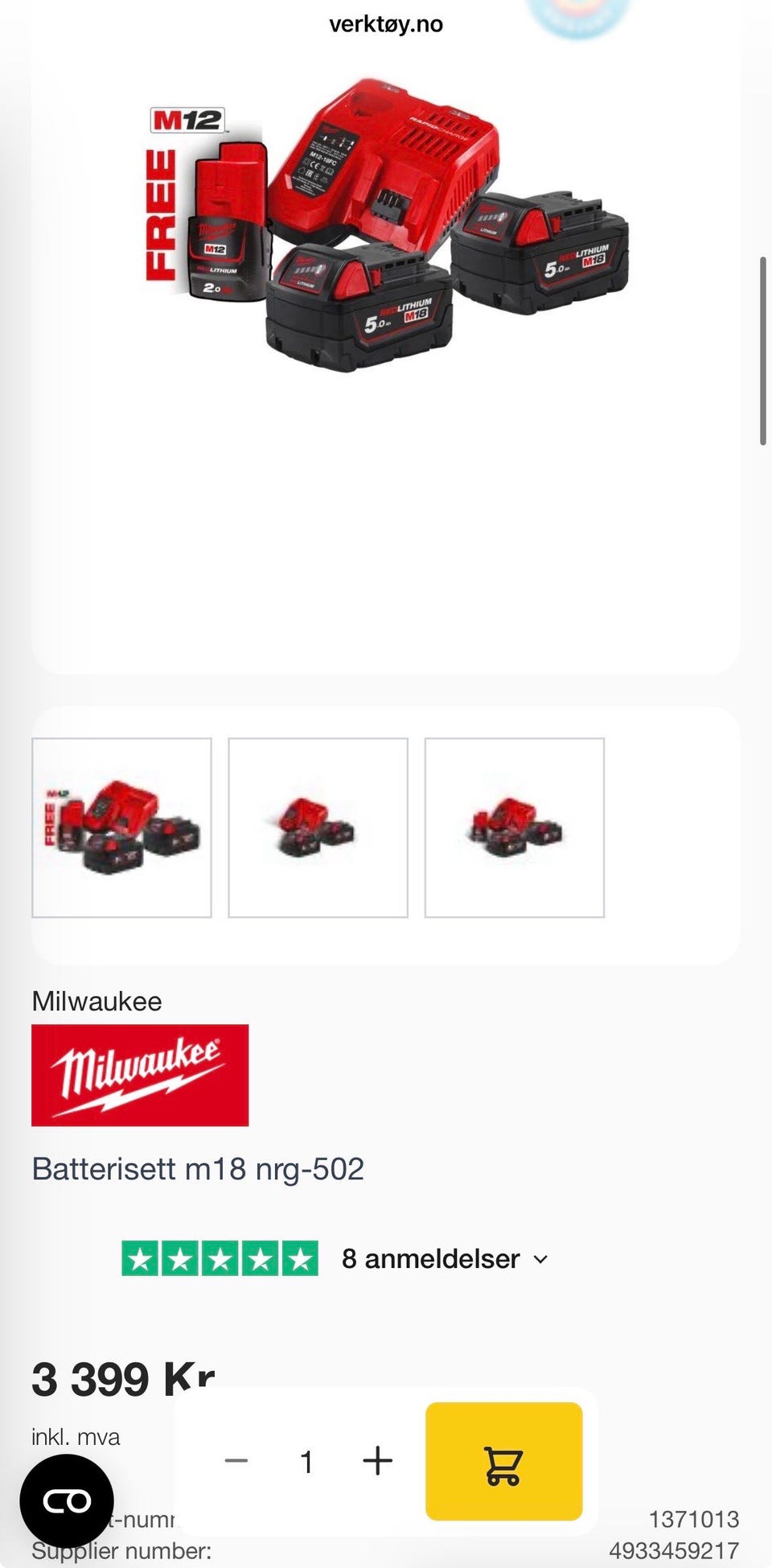
Task: Select the first thumbnail with FREE label
Action: click(121, 828)
